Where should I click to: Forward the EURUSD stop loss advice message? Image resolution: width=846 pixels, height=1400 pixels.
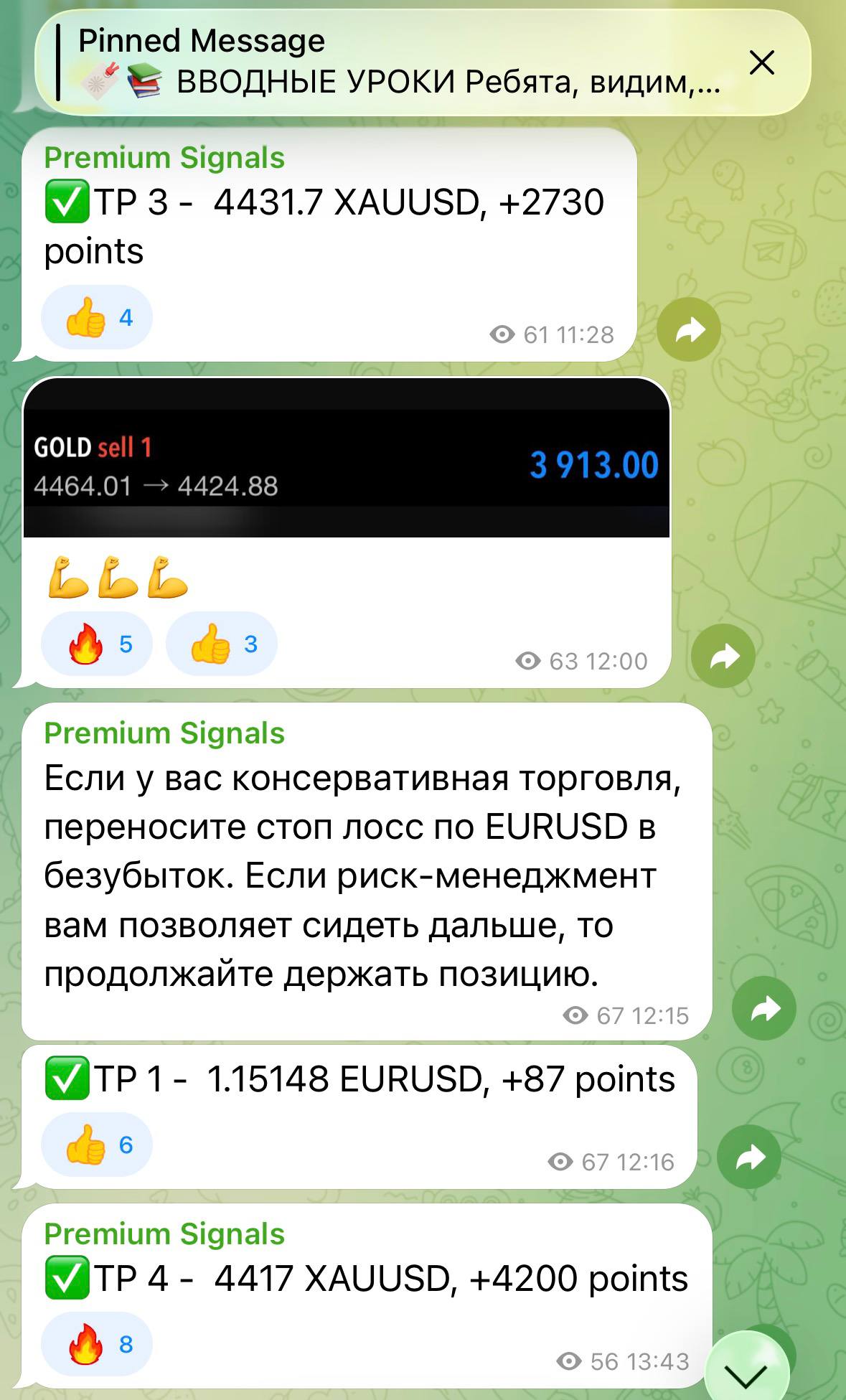[x=764, y=1008]
